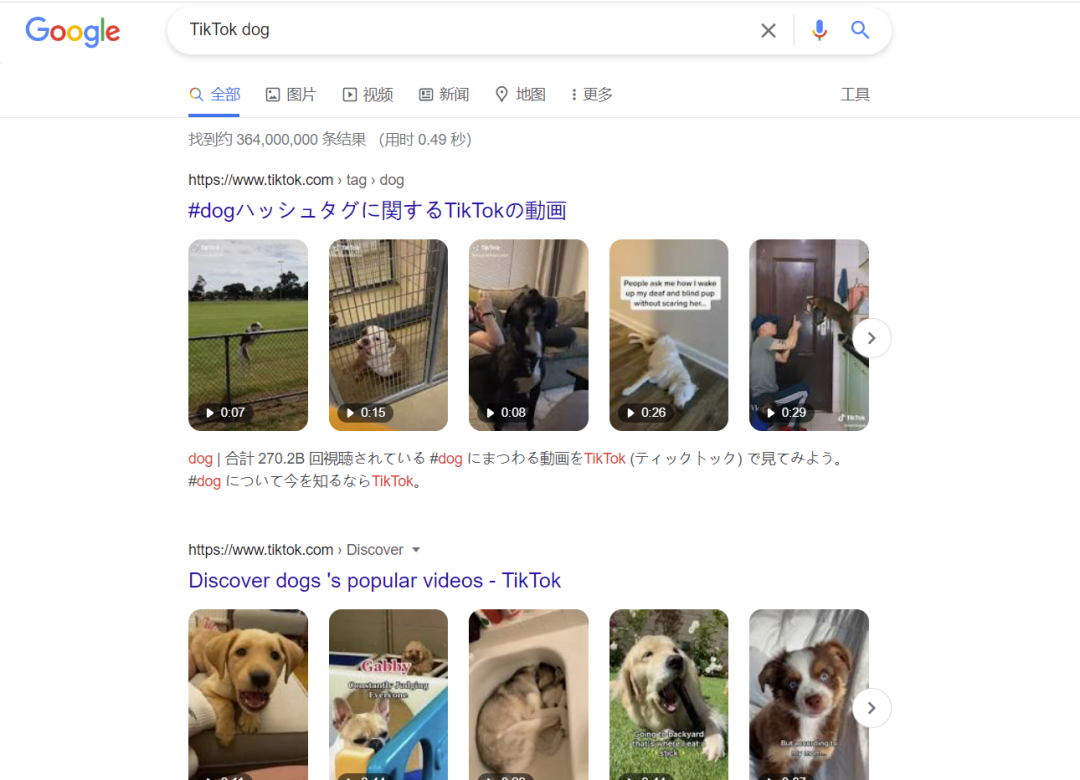Expand the dropdown arrow beside Discover
This screenshot has width=1080, height=780.
(416, 550)
